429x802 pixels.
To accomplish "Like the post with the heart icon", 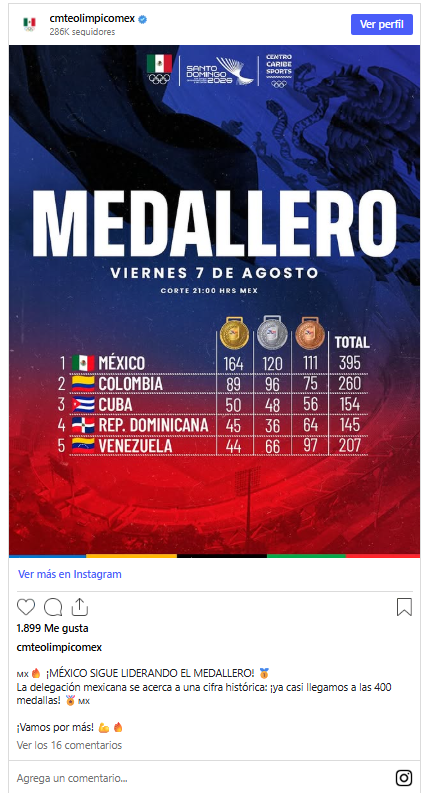I will (x=26, y=607).
